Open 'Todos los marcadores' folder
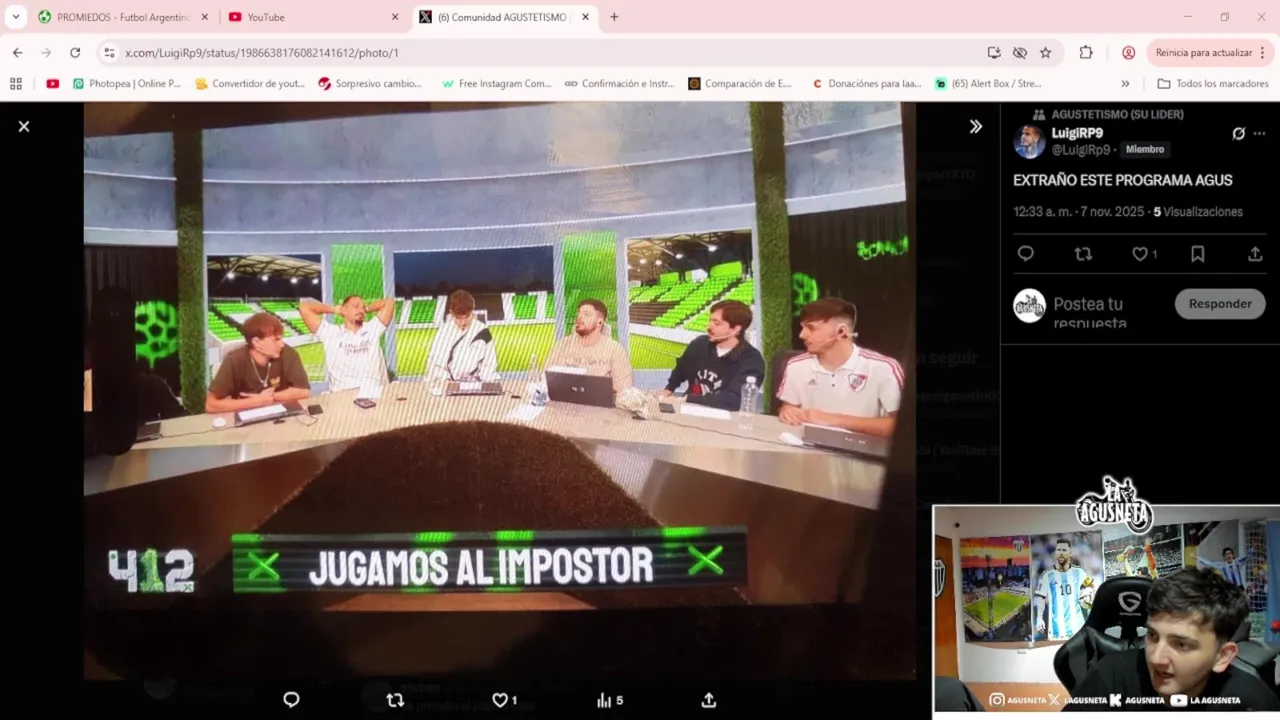 [x=1212, y=84]
